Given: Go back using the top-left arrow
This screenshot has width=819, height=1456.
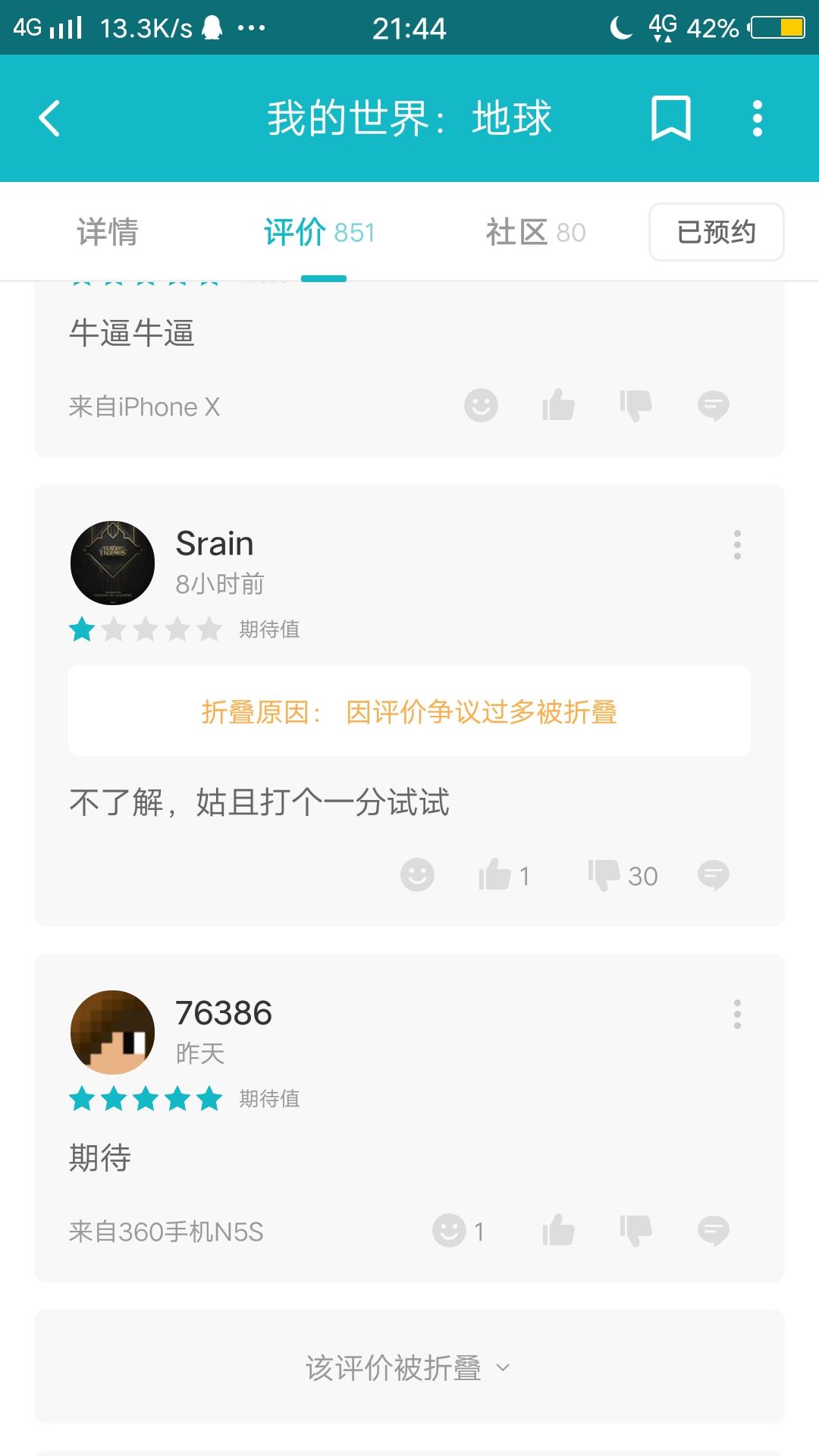Looking at the screenshot, I should tap(50, 118).
